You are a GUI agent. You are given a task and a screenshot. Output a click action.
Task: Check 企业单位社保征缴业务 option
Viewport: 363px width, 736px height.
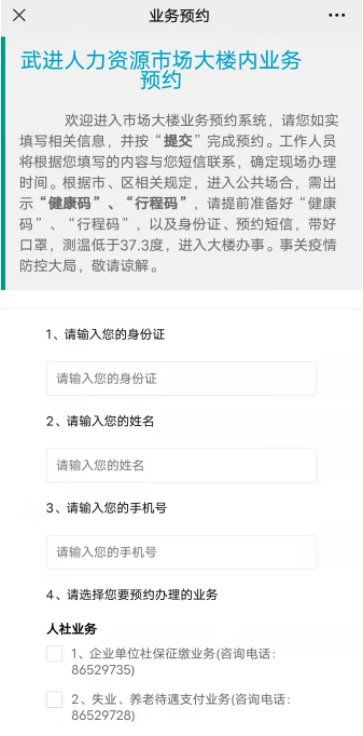(x=54, y=653)
